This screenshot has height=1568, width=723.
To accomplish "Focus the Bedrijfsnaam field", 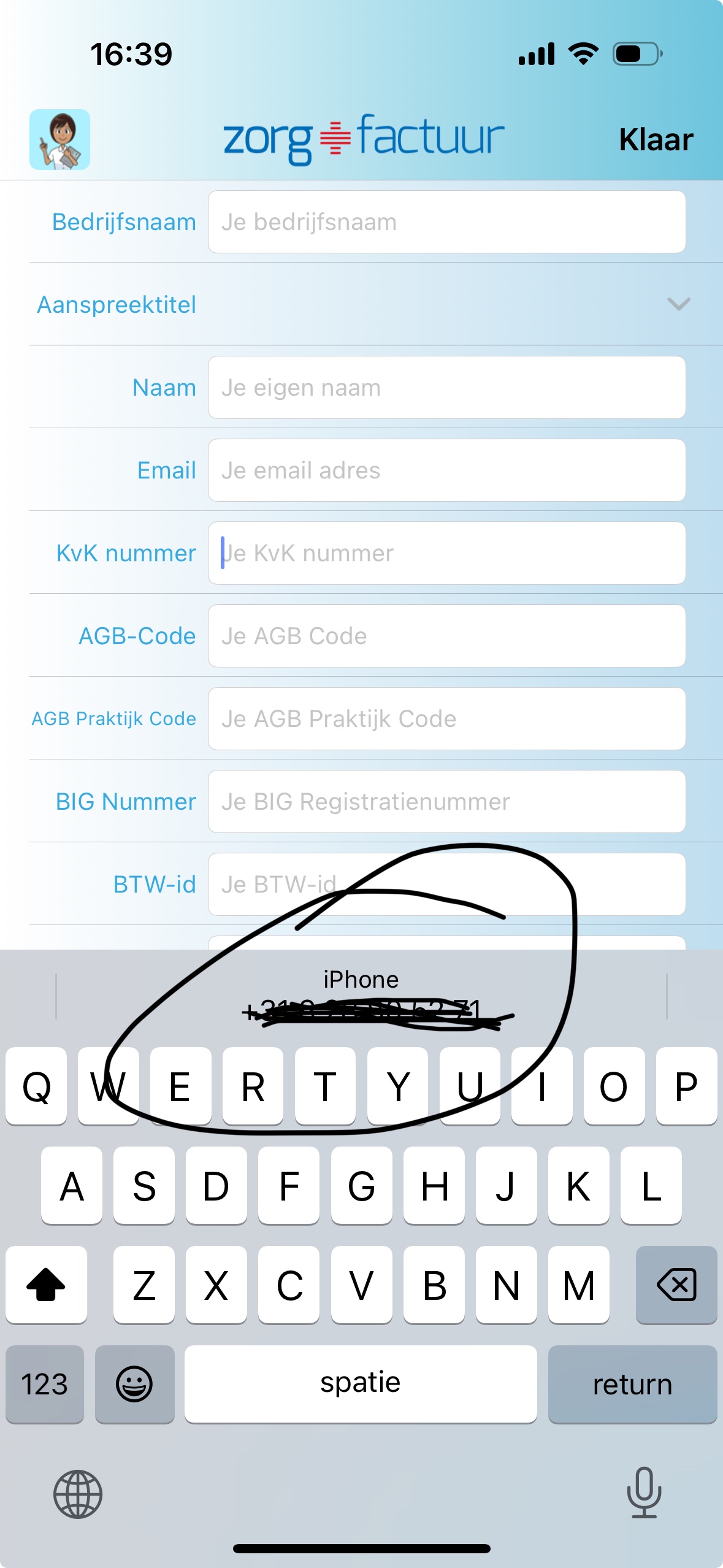I will (446, 221).
